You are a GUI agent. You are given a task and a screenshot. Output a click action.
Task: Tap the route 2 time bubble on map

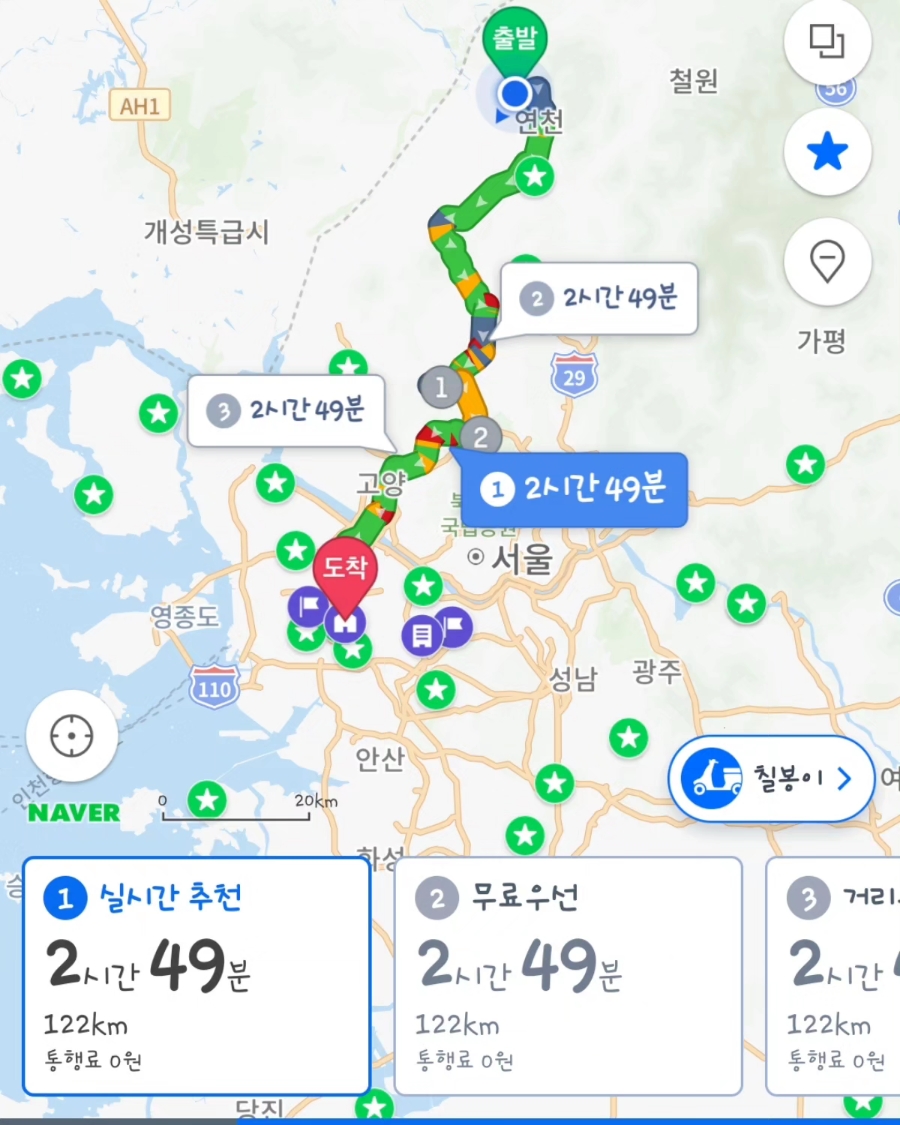point(598,299)
